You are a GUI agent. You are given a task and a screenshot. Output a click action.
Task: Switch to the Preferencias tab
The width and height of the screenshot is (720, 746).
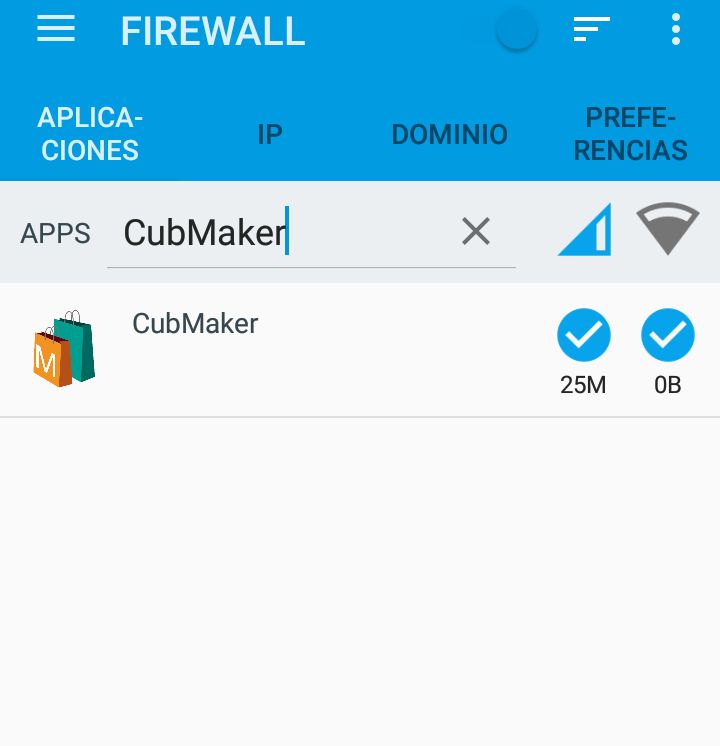630,134
